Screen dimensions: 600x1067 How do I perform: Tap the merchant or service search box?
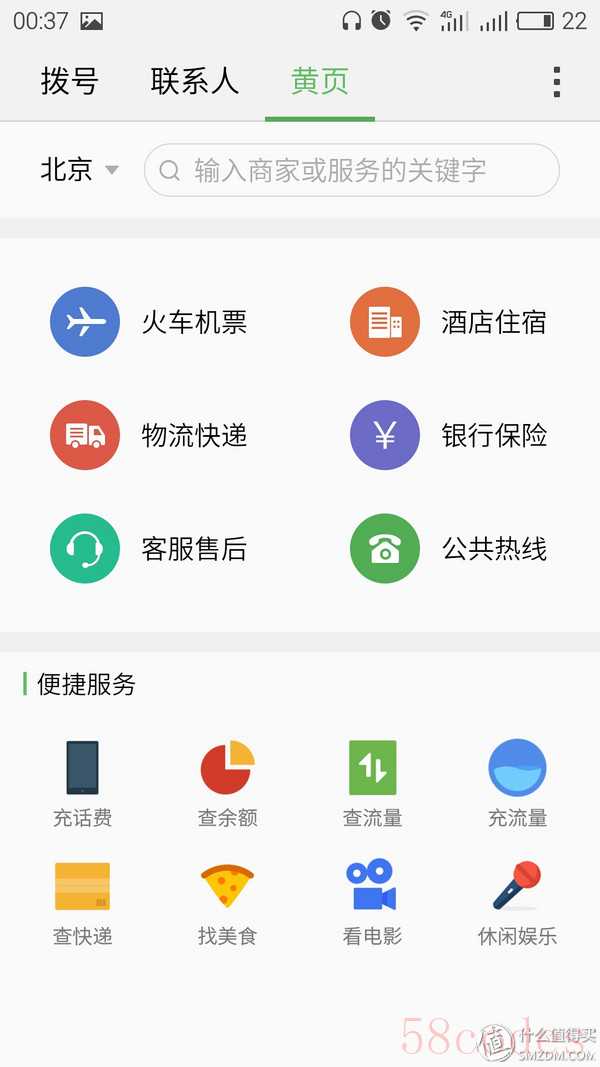click(x=352, y=170)
